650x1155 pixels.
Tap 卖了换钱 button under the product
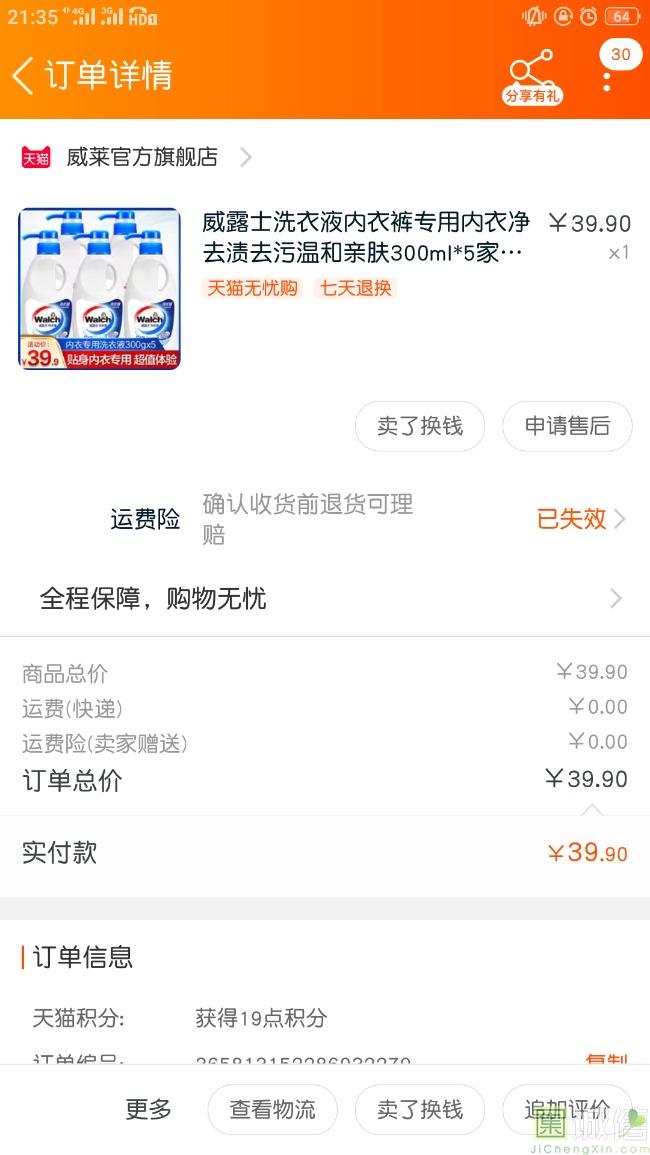pos(420,426)
